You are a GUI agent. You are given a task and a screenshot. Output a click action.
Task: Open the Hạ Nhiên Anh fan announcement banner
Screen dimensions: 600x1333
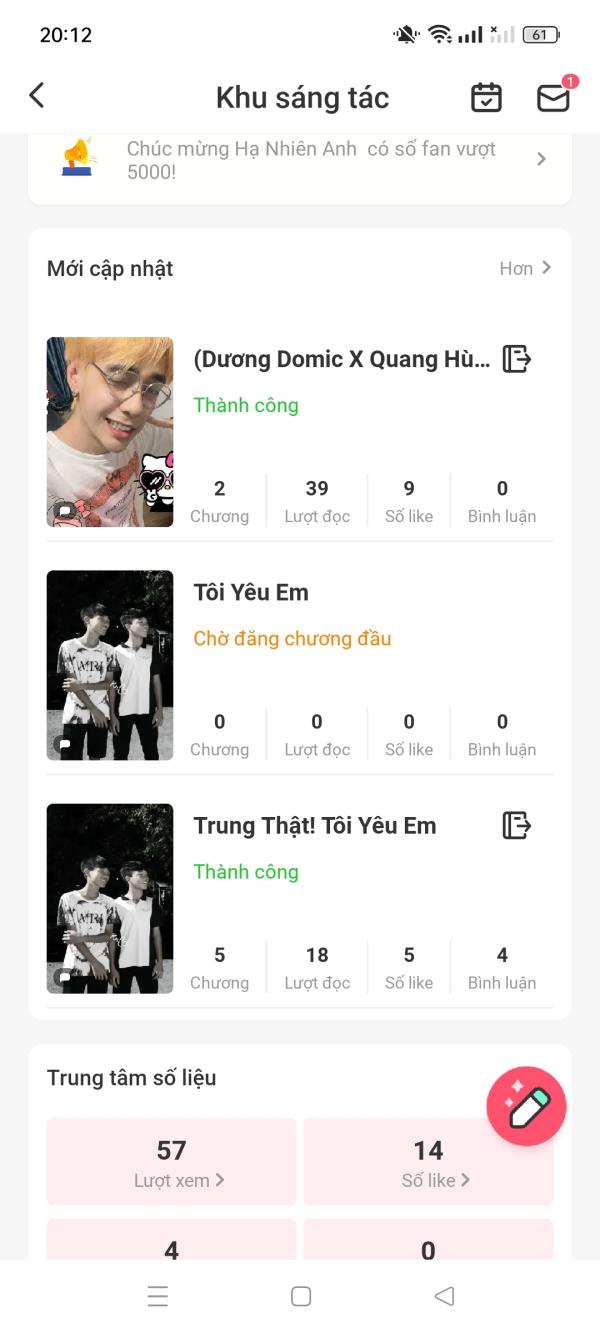300,160
